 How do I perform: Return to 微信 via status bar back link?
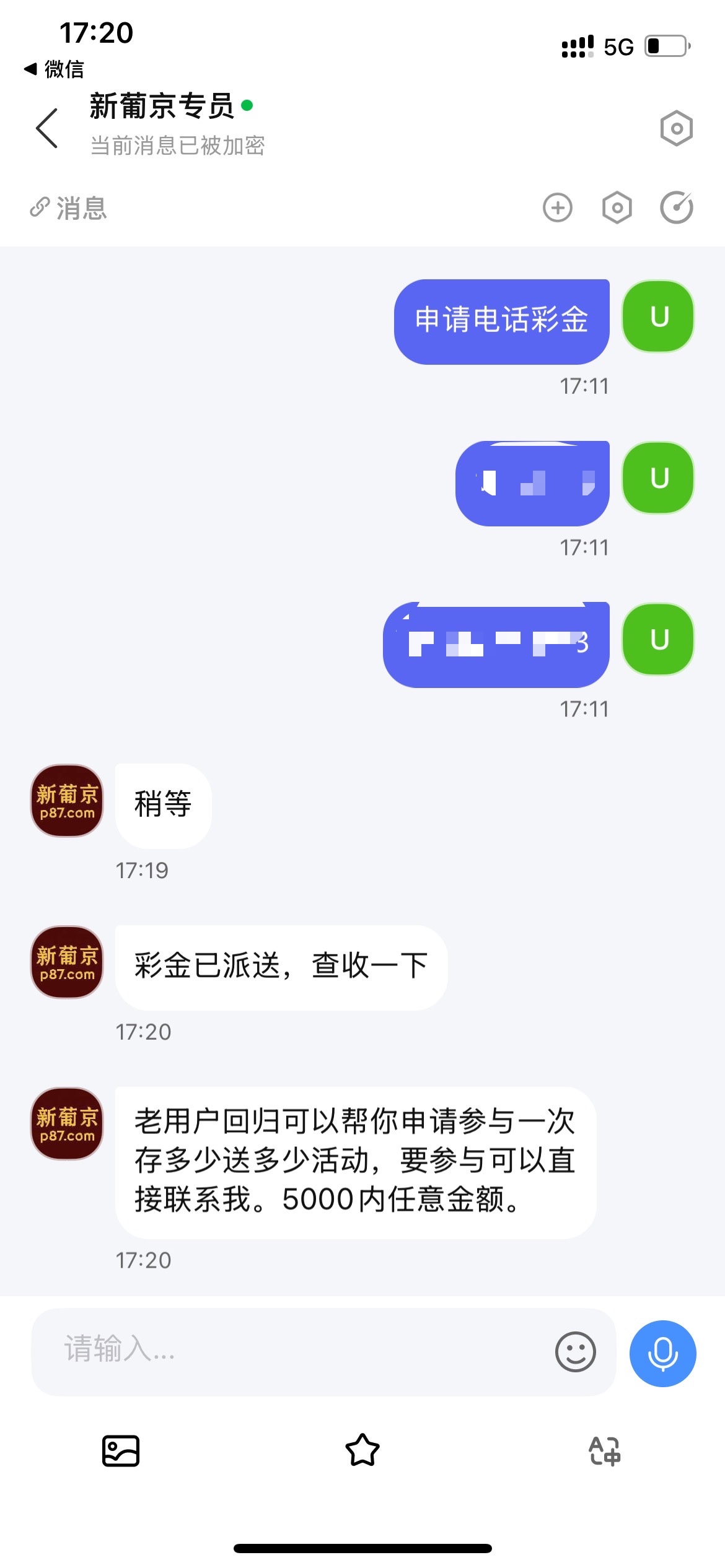click(x=55, y=69)
